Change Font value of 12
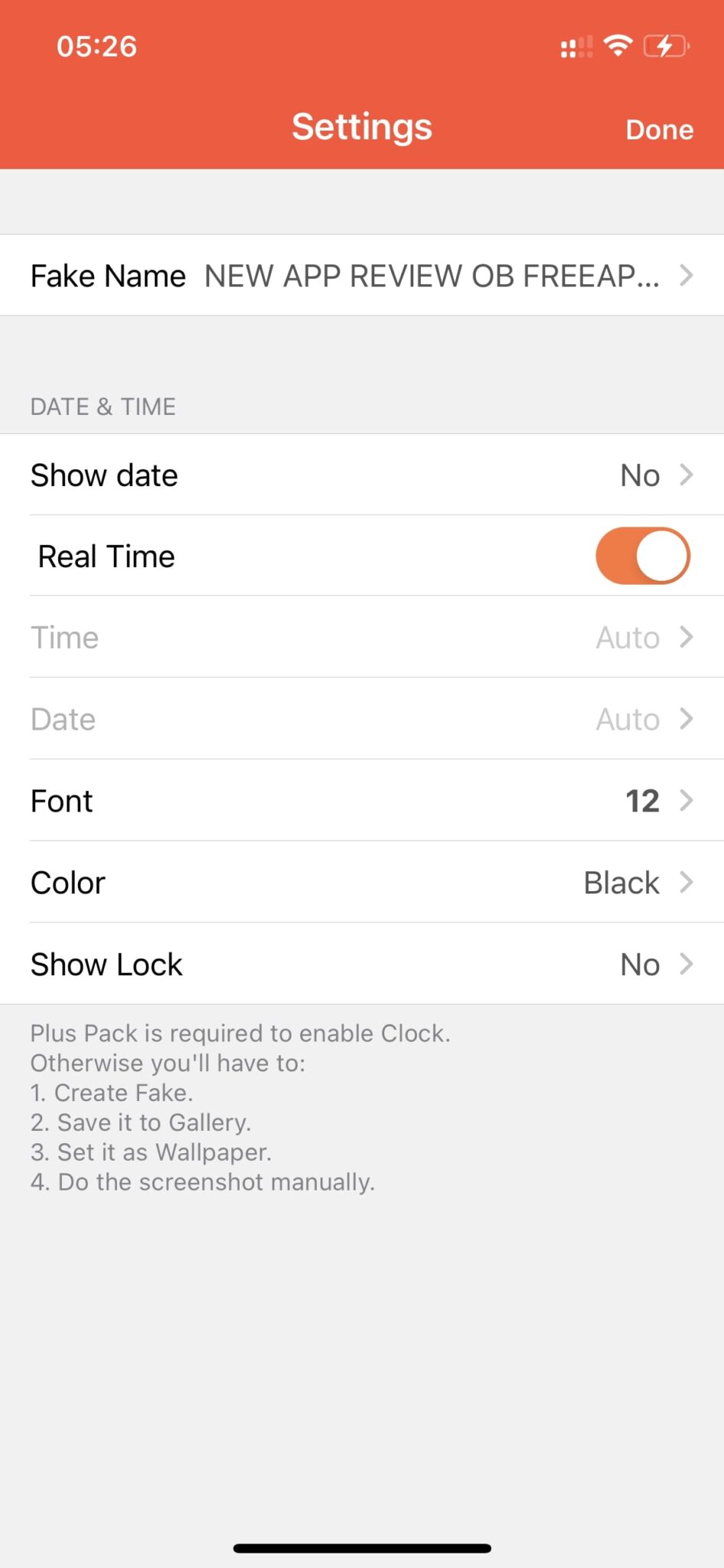This screenshot has height=1568, width=724. click(x=641, y=801)
